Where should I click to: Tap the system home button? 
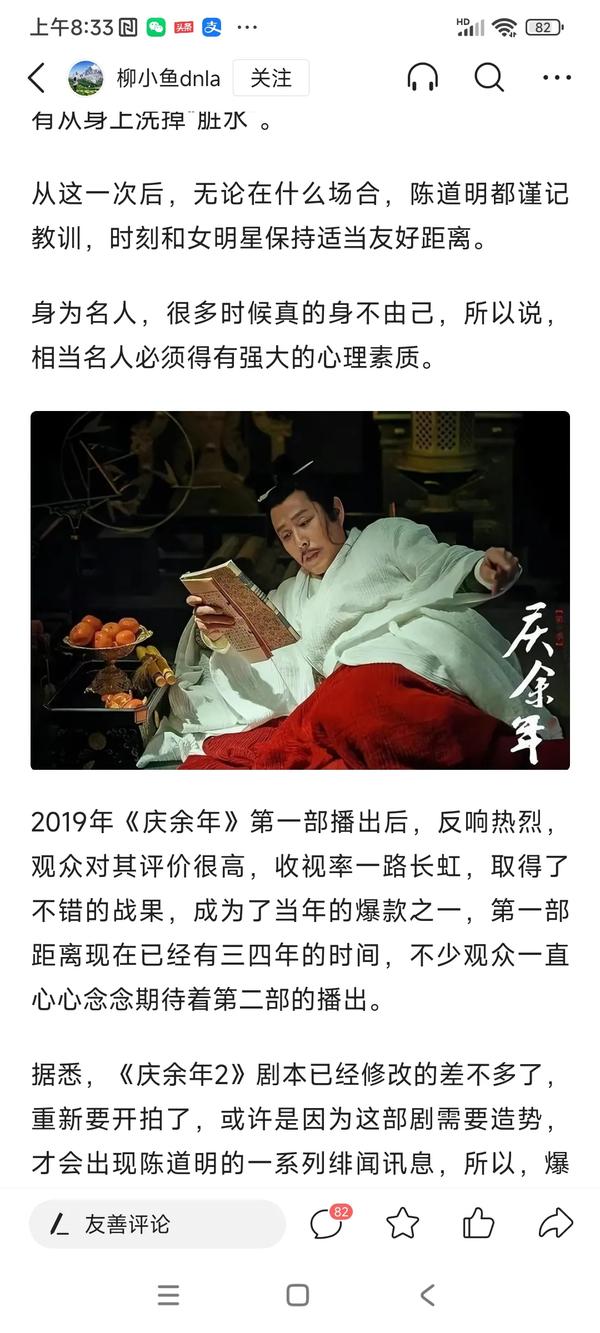[x=297, y=1295]
